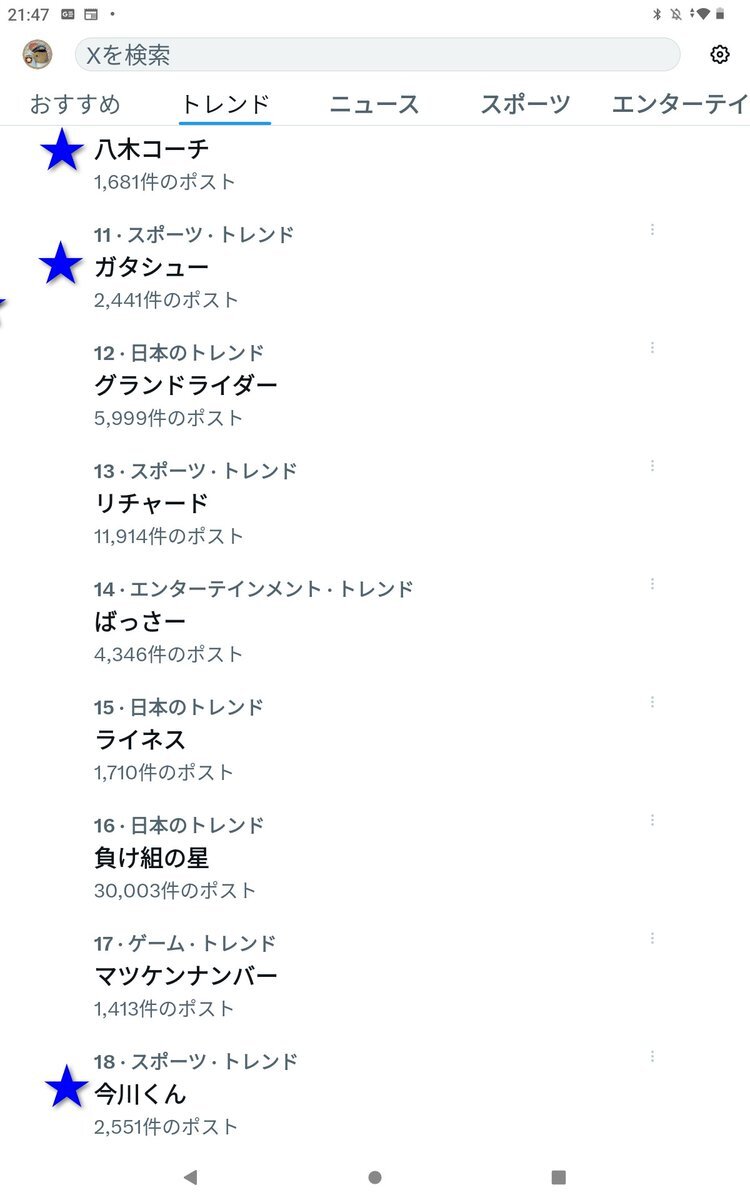This screenshot has height=1200, width=750.
Task: Select the エンターテイ tab
Action: point(678,104)
